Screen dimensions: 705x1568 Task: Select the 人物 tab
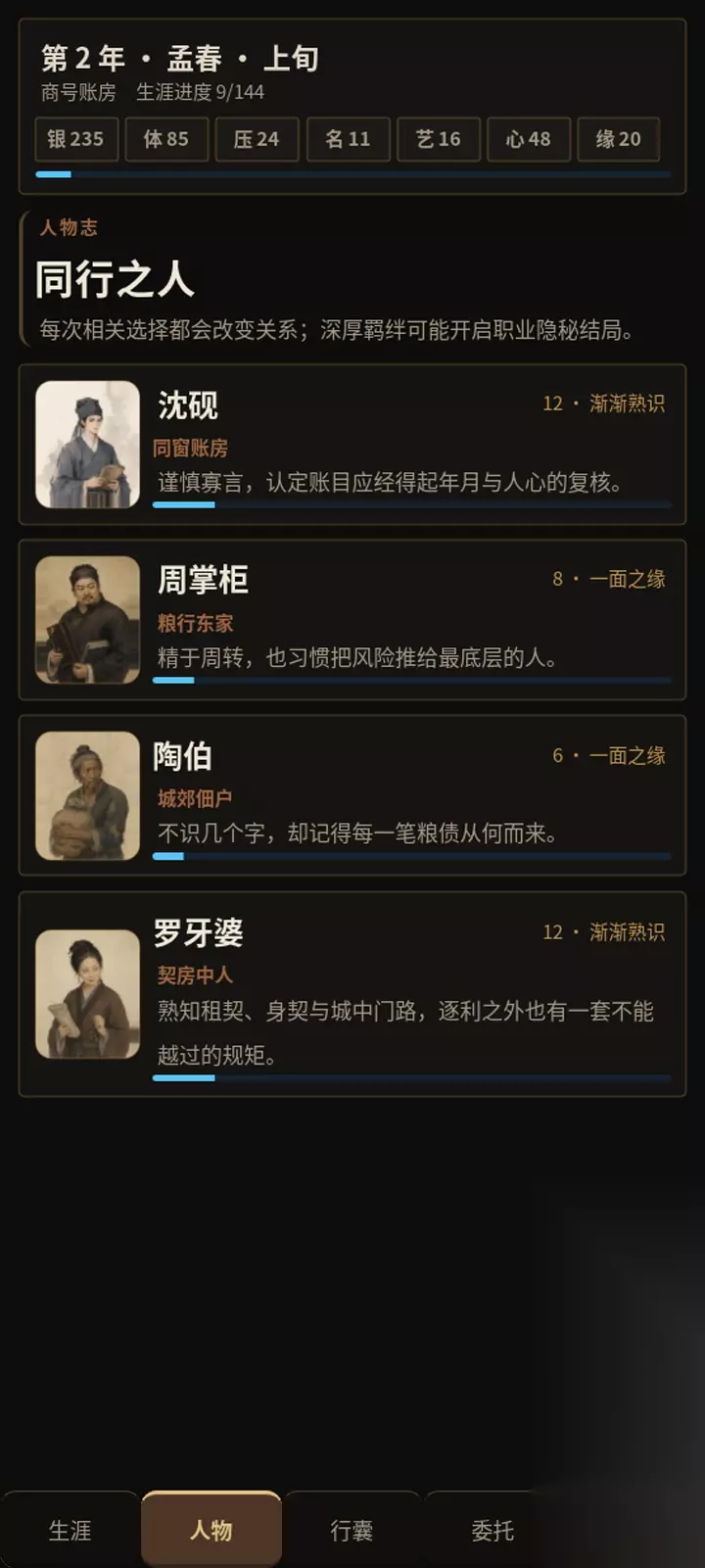coord(211,1529)
